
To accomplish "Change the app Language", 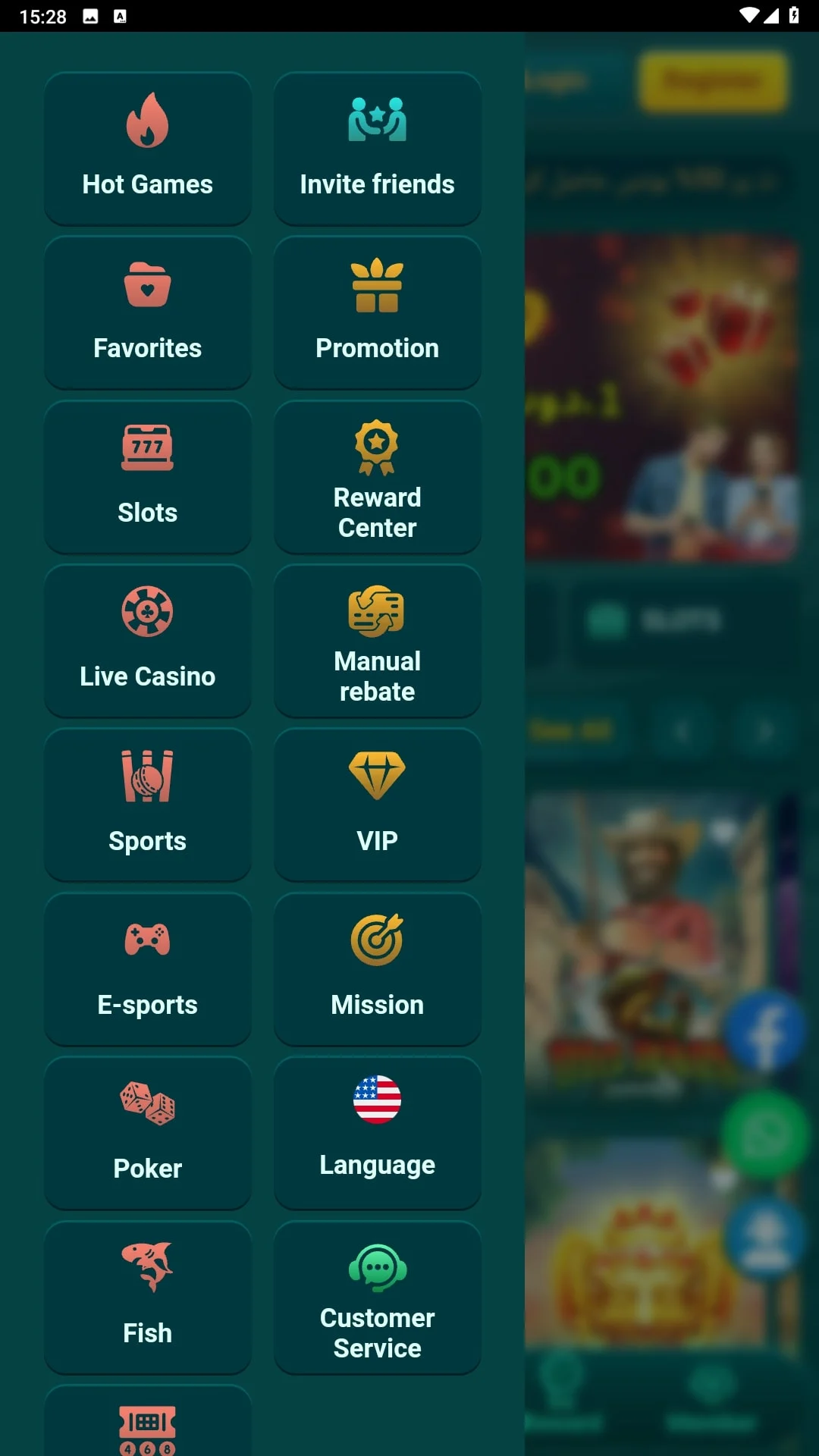I will 377,1133.
